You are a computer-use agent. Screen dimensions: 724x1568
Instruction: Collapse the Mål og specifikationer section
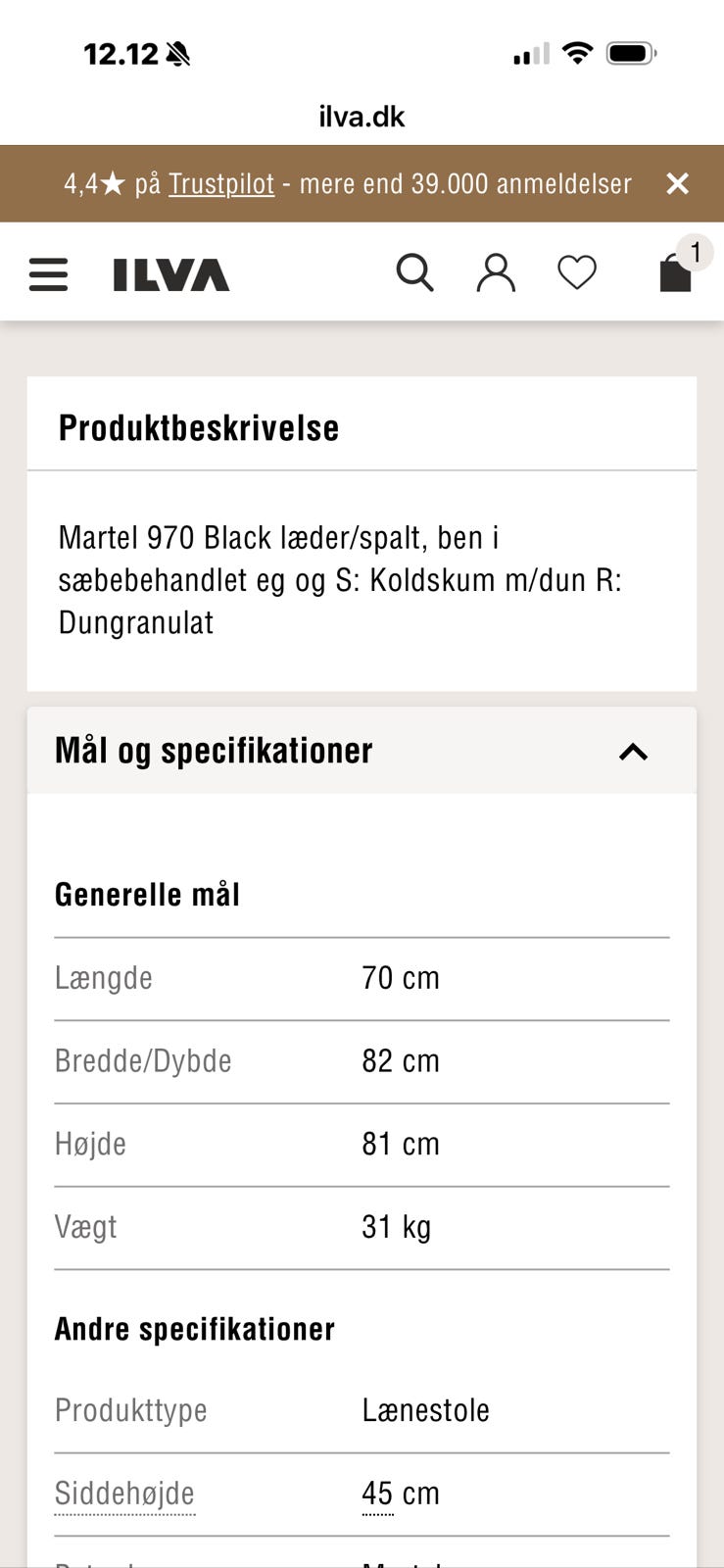(635, 753)
